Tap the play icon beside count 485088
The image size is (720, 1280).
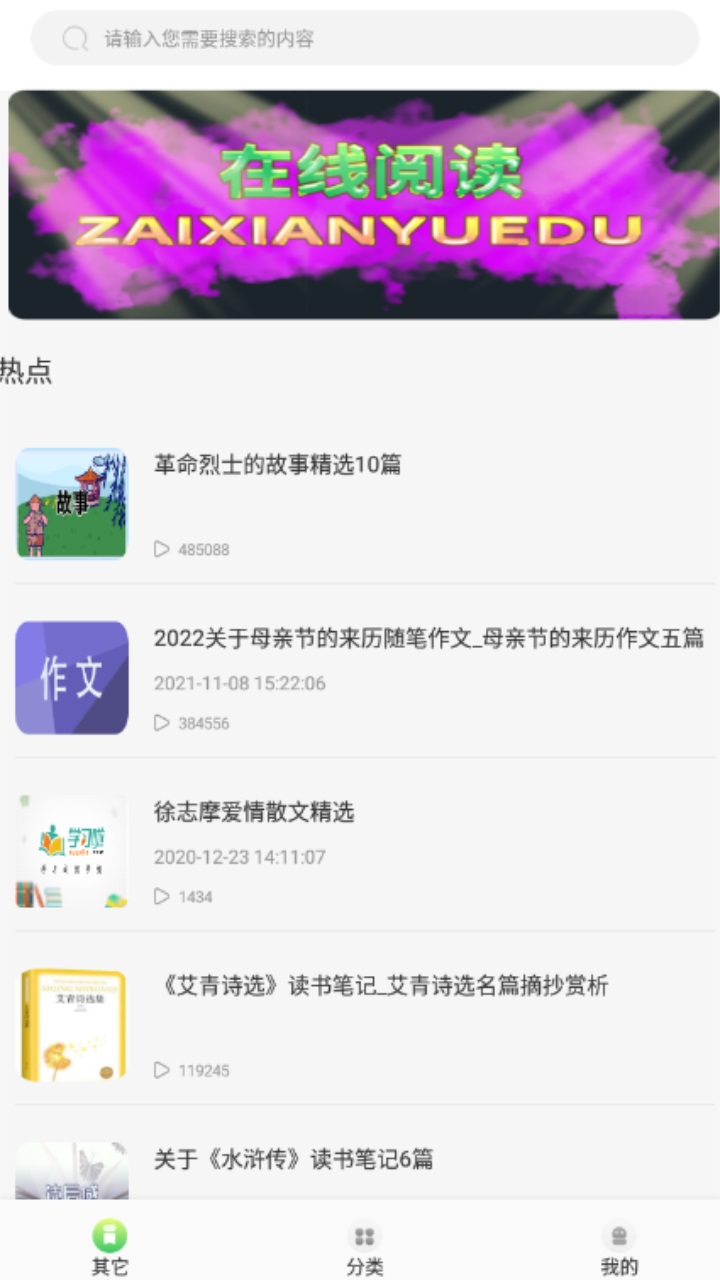pyautogui.click(x=161, y=549)
